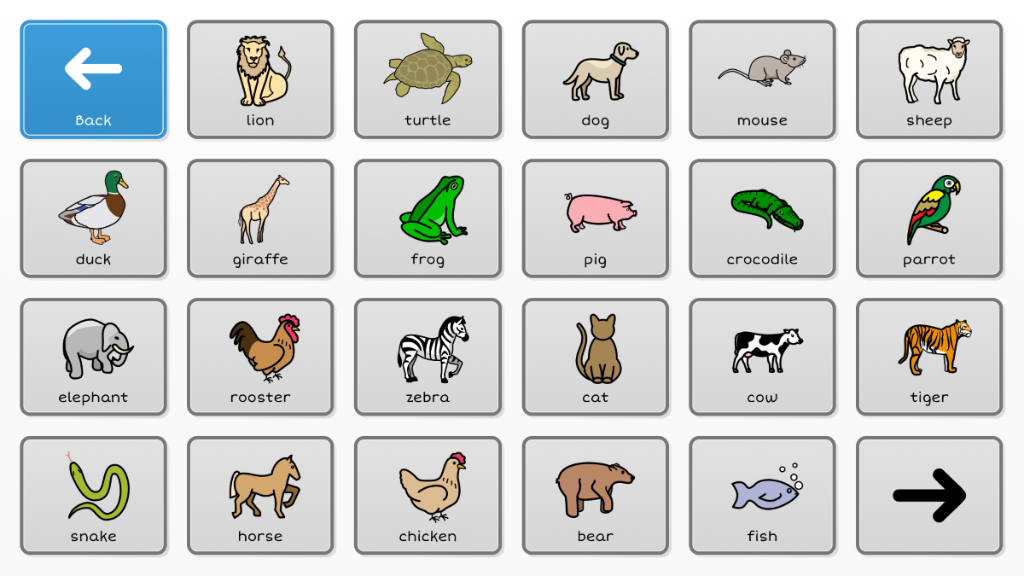The height and width of the screenshot is (576, 1024).
Task: Choose the turtle card
Action: click(427, 80)
